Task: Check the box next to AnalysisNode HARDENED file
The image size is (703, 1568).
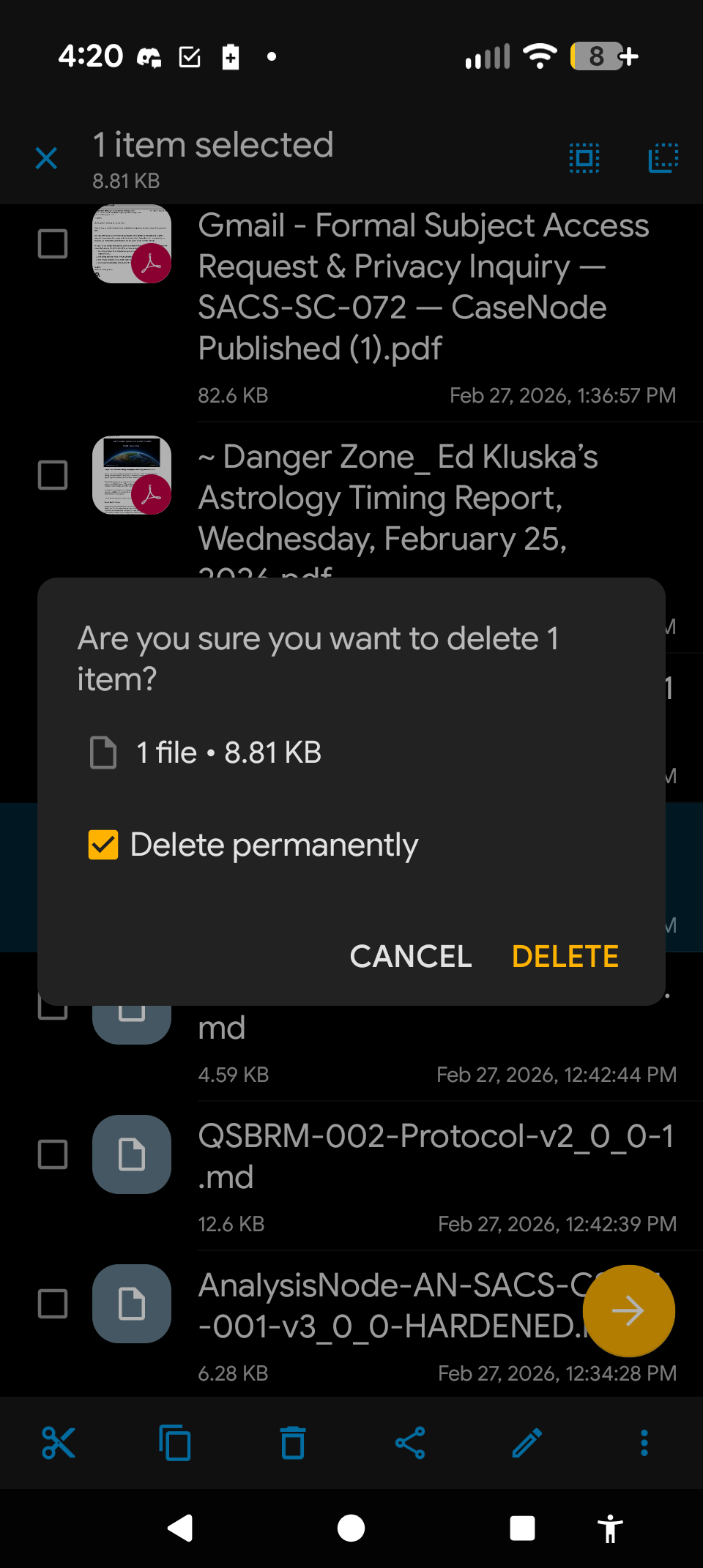Action: [x=53, y=1304]
